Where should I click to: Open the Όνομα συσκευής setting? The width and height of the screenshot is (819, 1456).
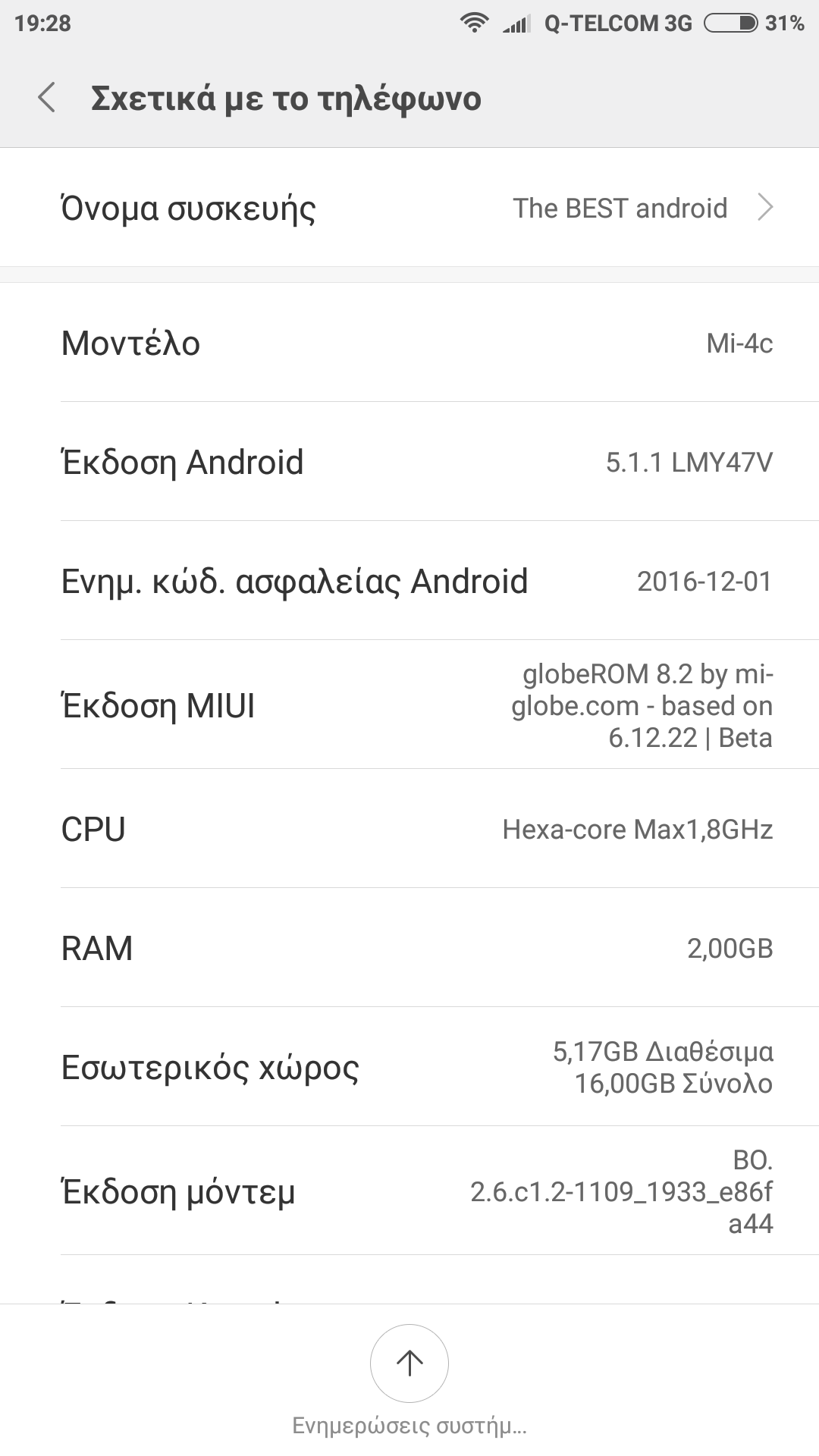[409, 208]
